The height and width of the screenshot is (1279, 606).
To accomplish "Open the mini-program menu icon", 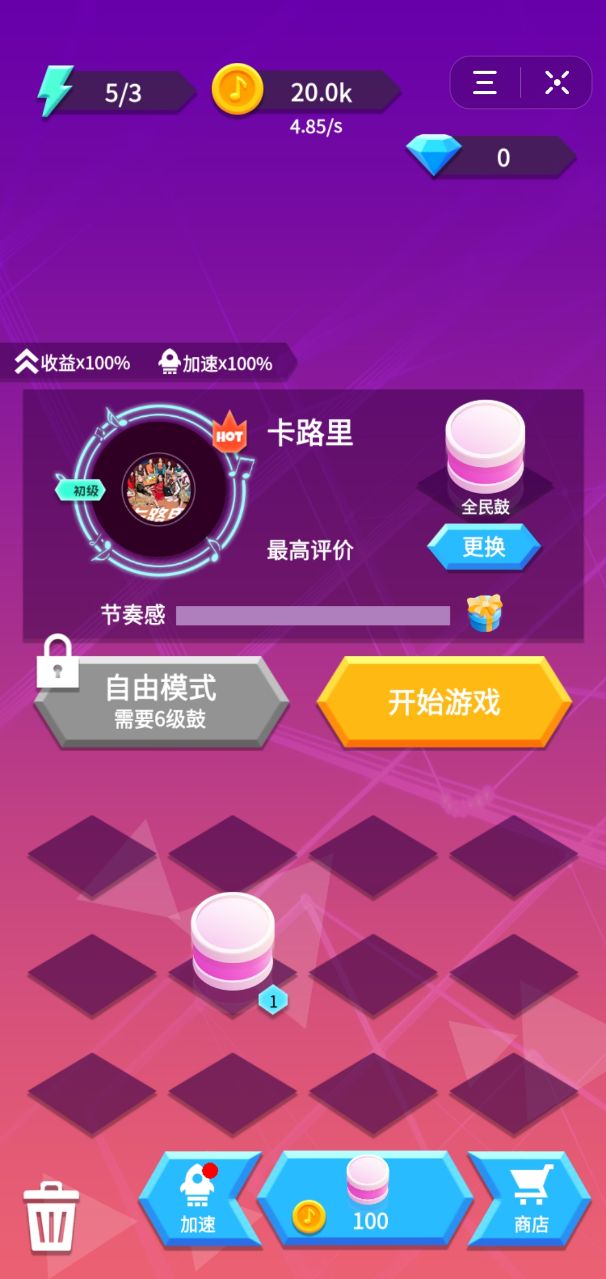I will pyautogui.click(x=485, y=83).
